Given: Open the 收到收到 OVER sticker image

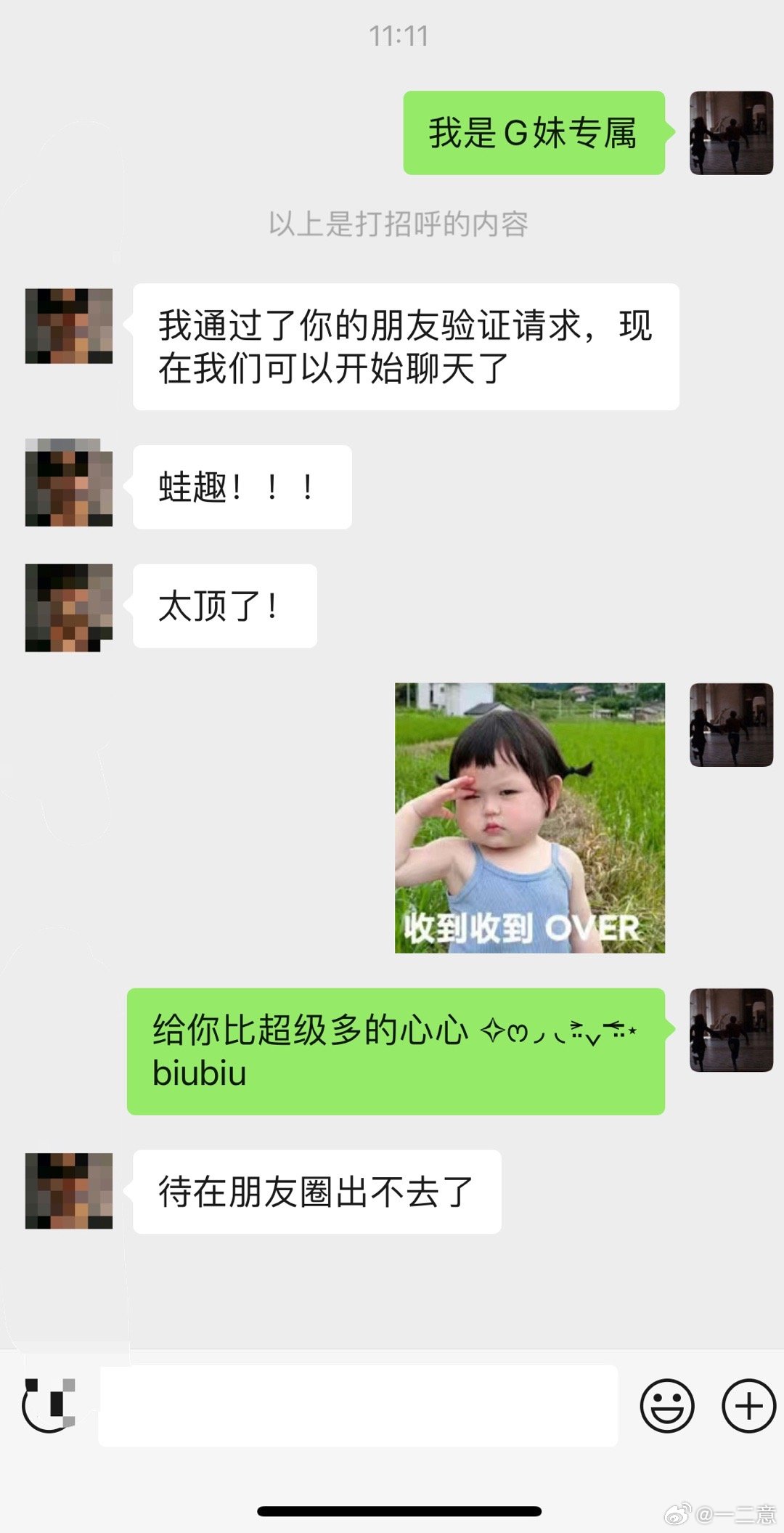Looking at the screenshot, I should (x=529, y=817).
